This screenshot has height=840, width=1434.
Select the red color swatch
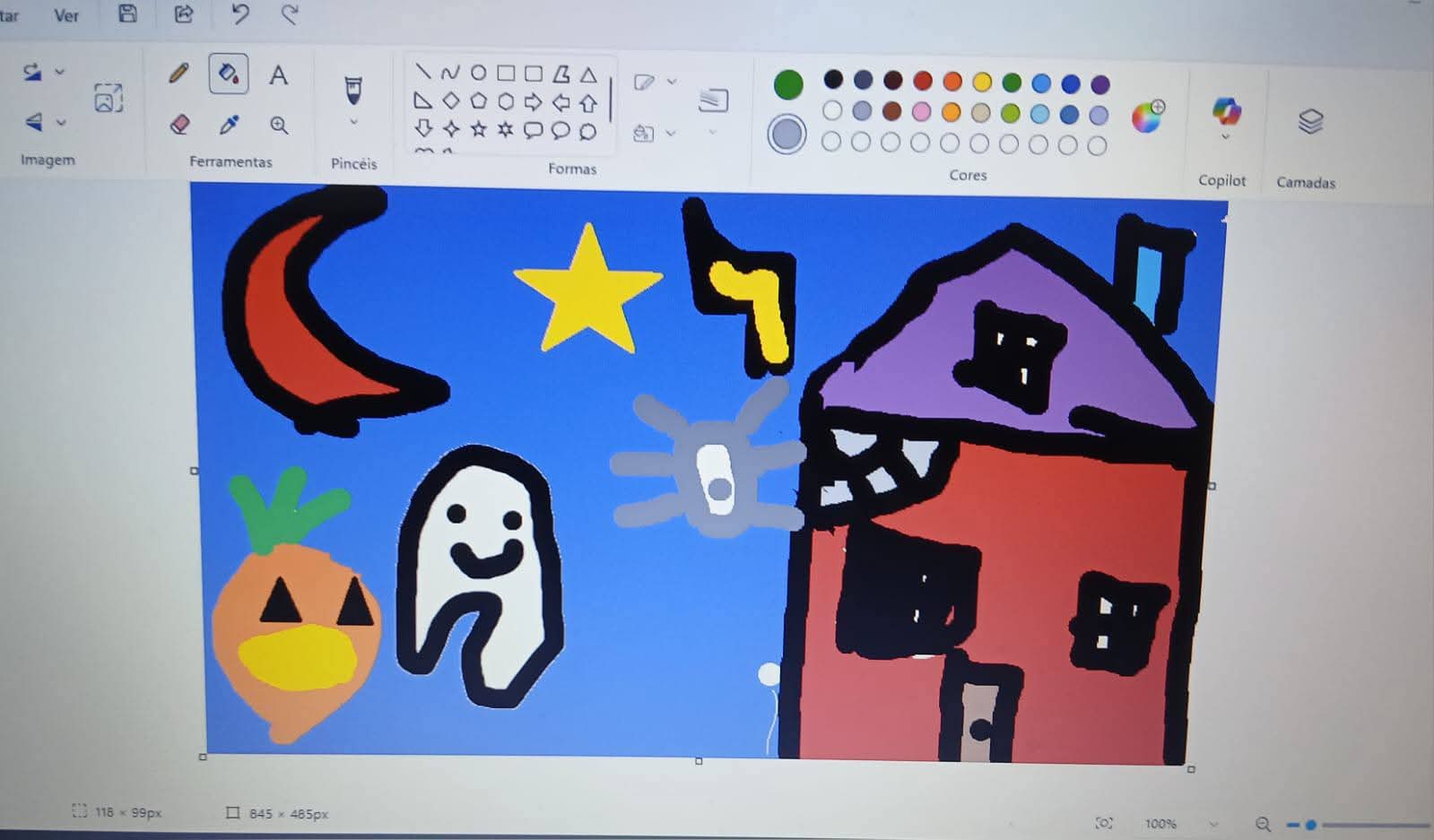[x=923, y=82]
